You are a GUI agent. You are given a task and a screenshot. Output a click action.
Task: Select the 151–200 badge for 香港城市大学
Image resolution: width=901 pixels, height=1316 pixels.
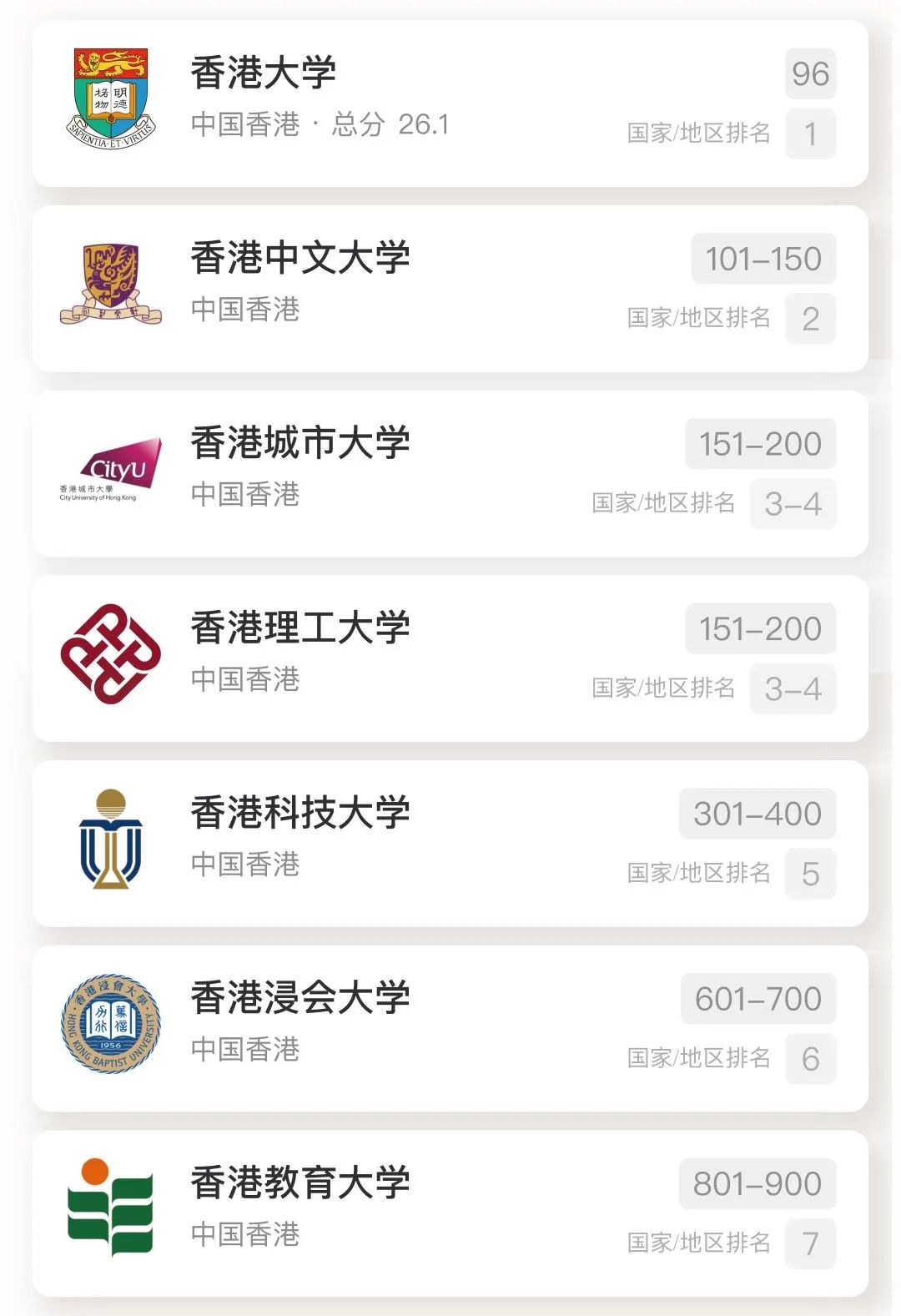[760, 443]
